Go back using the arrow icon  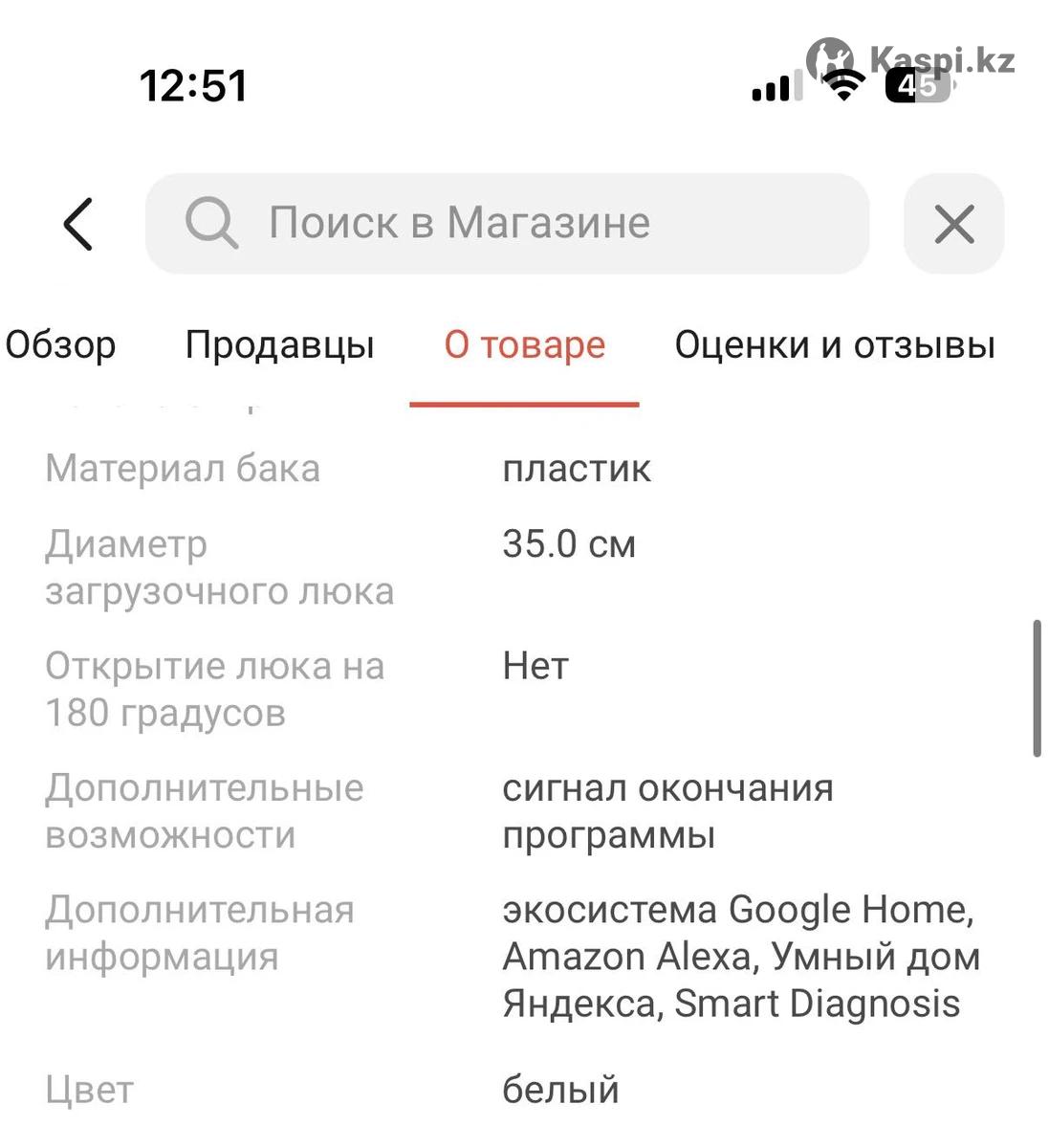tap(78, 225)
